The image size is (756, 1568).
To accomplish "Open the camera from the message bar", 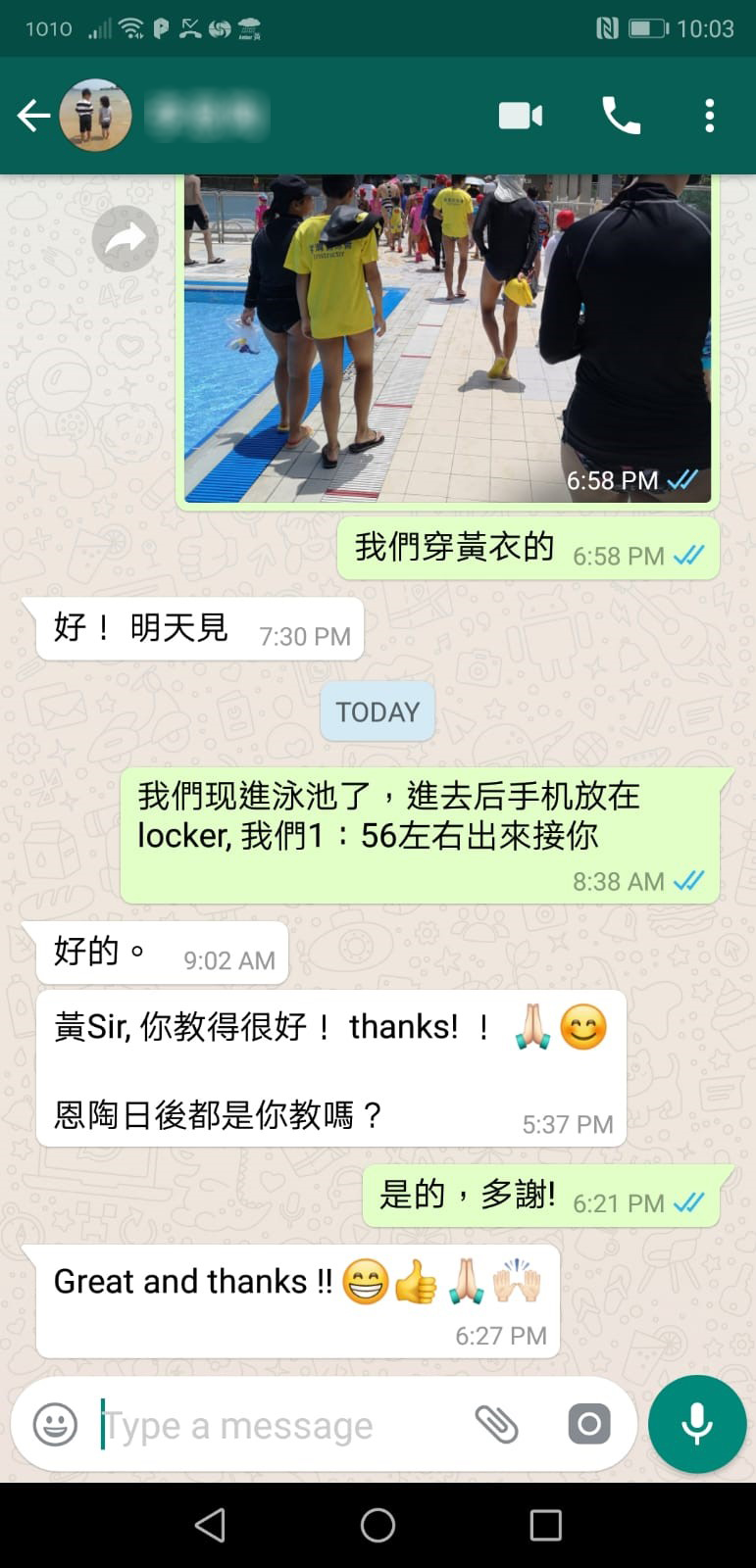I will coord(588,1424).
